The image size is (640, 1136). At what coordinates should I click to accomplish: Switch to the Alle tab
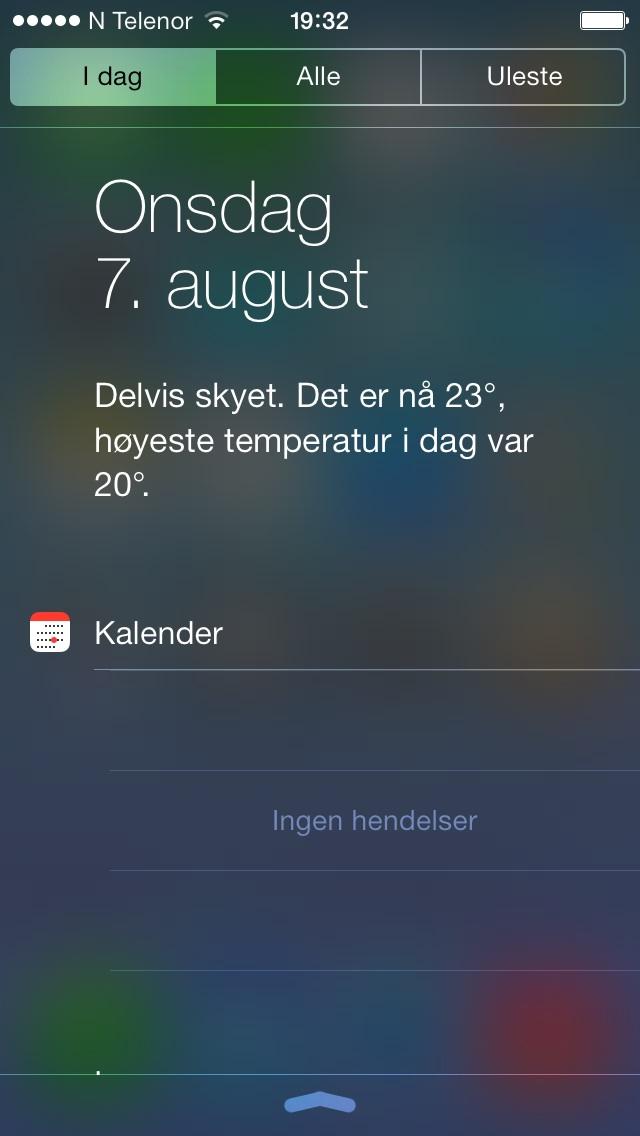318,77
